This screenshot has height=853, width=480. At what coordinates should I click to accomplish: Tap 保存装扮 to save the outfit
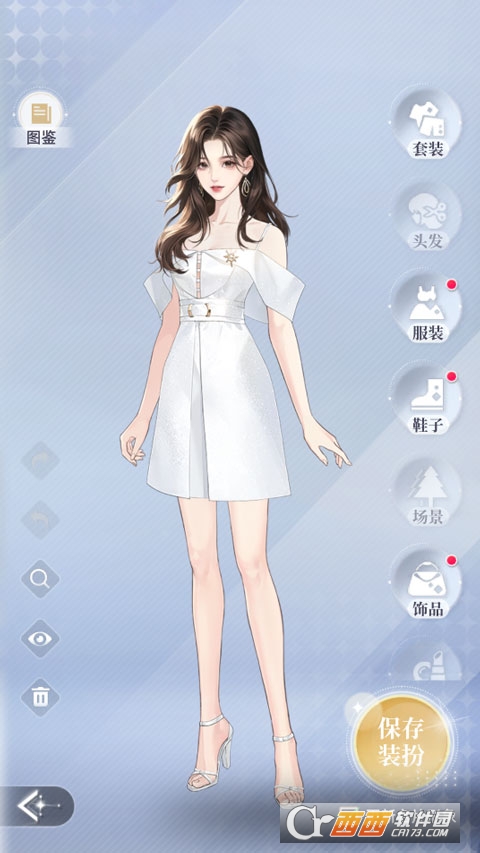click(402, 743)
